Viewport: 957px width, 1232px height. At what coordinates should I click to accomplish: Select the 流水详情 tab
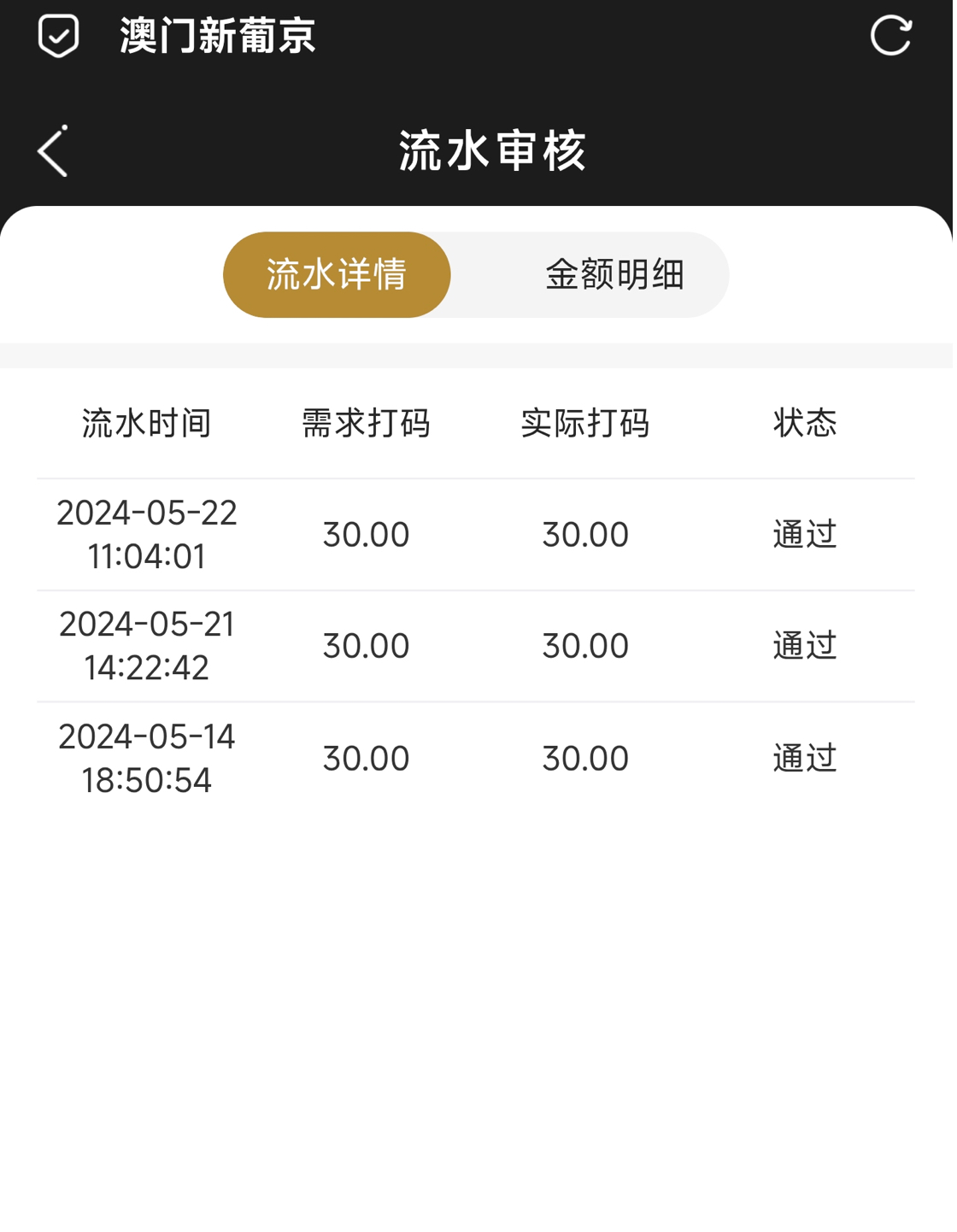point(338,276)
